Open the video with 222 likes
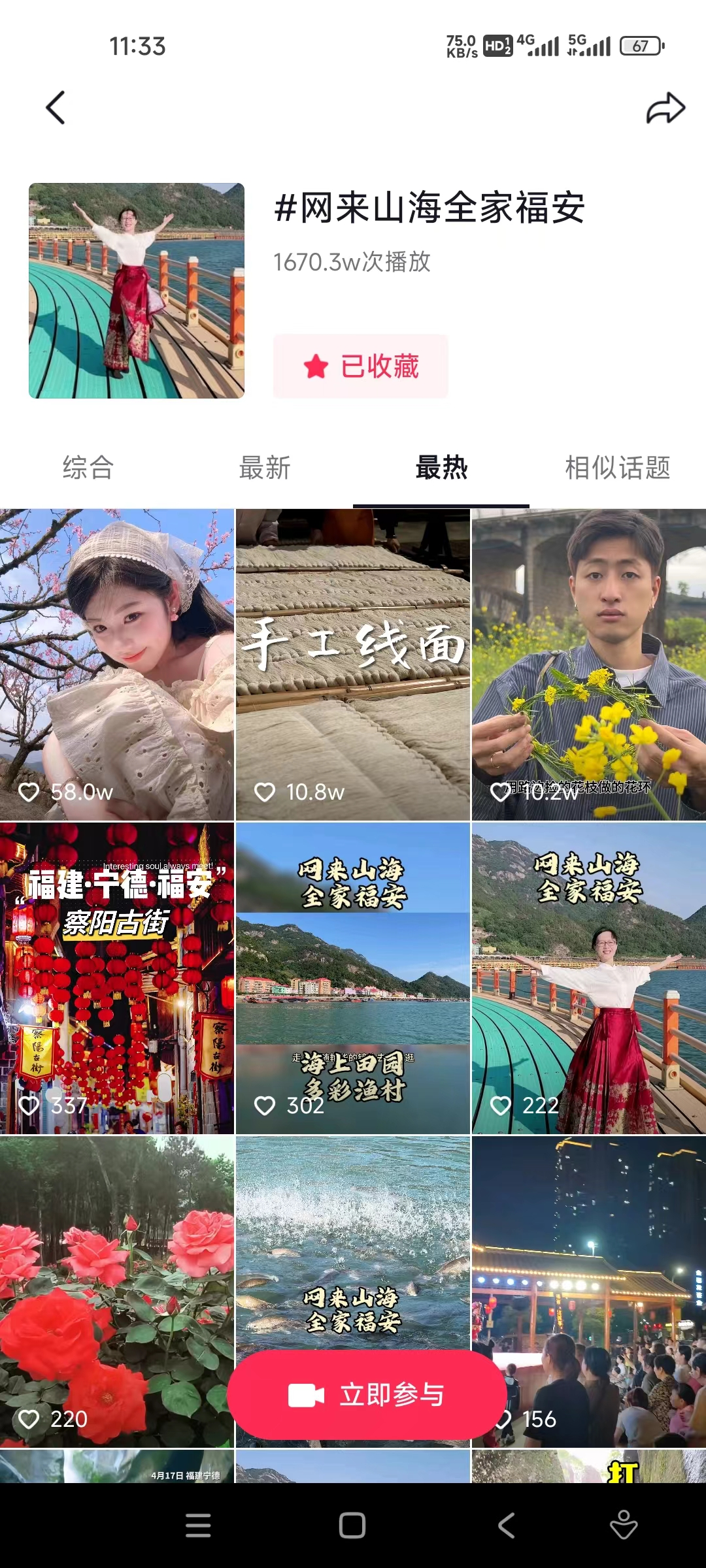The image size is (706, 1568). tap(588, 978)
